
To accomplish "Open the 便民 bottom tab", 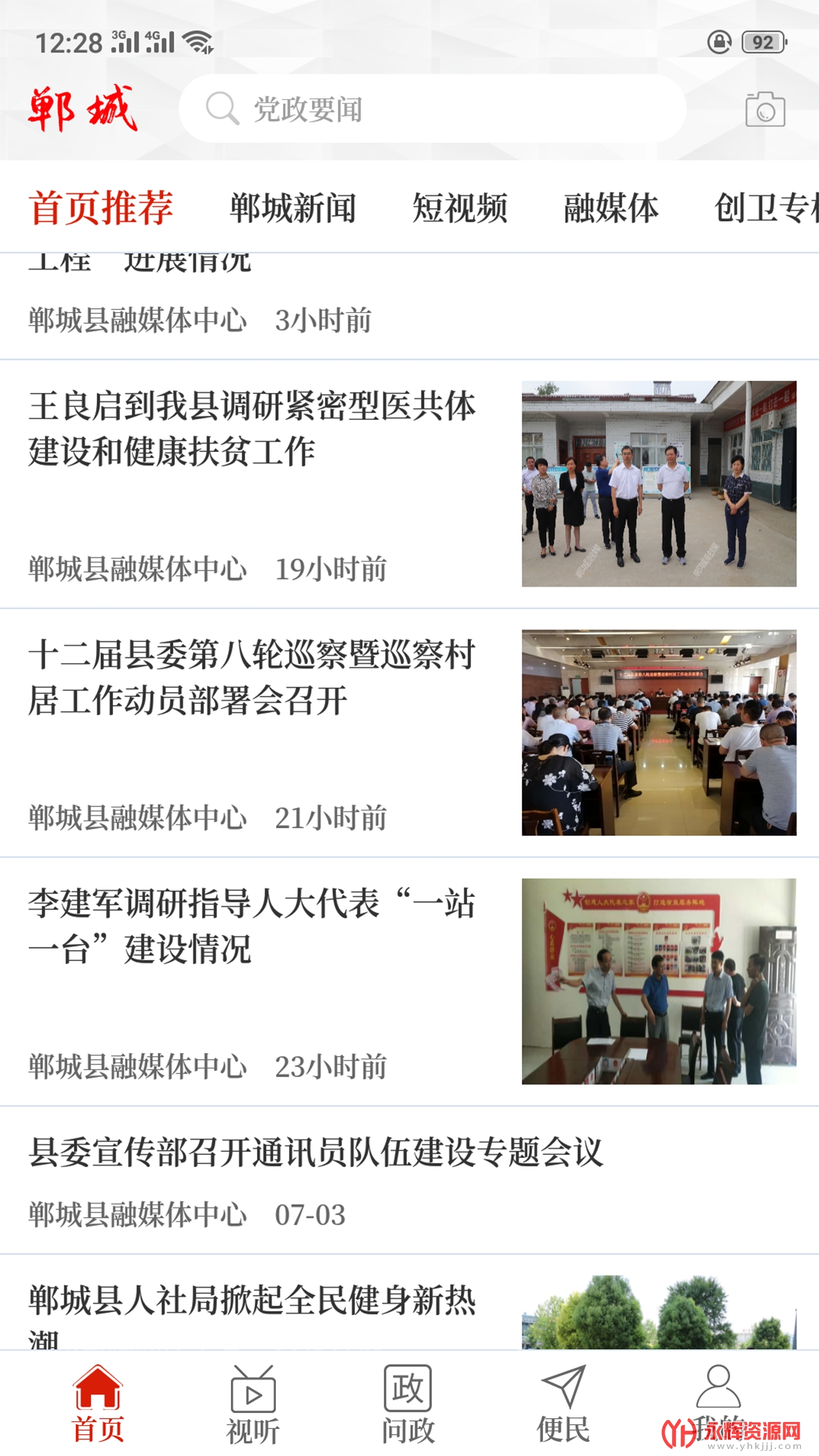I will click(x=564, y=1405).
